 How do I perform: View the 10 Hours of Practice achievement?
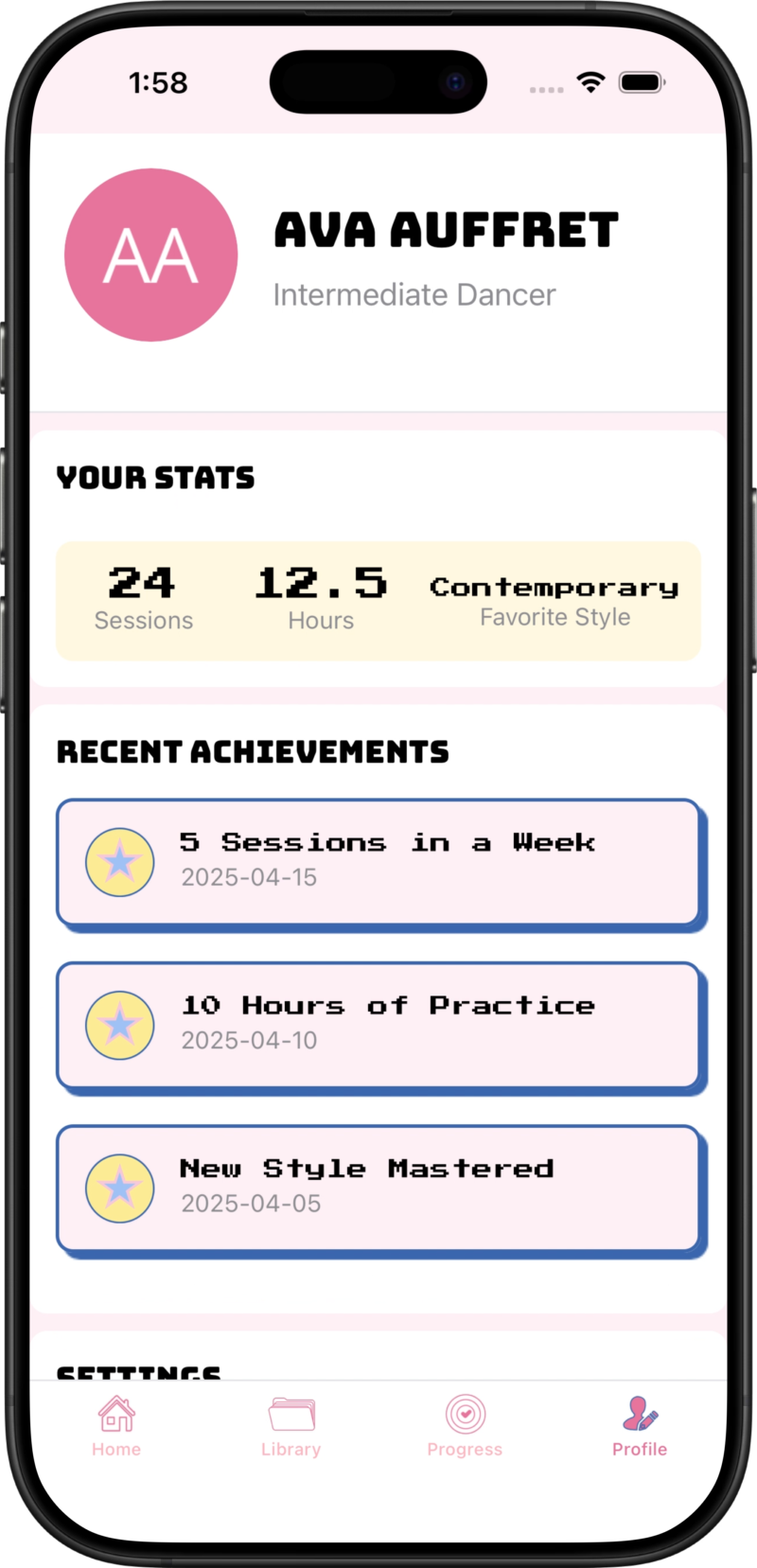tap(378, 1025)
